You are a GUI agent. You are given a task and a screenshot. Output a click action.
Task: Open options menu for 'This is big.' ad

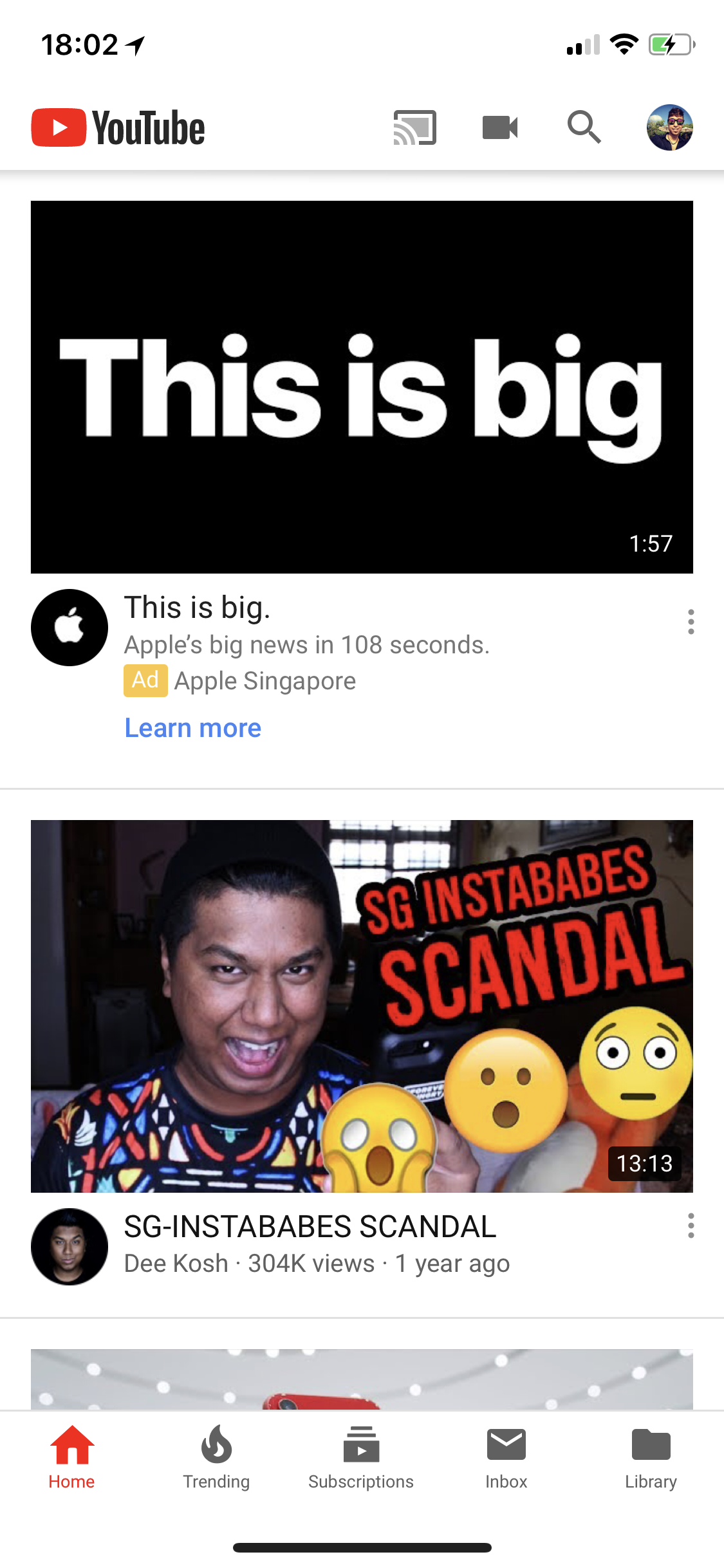691,622
